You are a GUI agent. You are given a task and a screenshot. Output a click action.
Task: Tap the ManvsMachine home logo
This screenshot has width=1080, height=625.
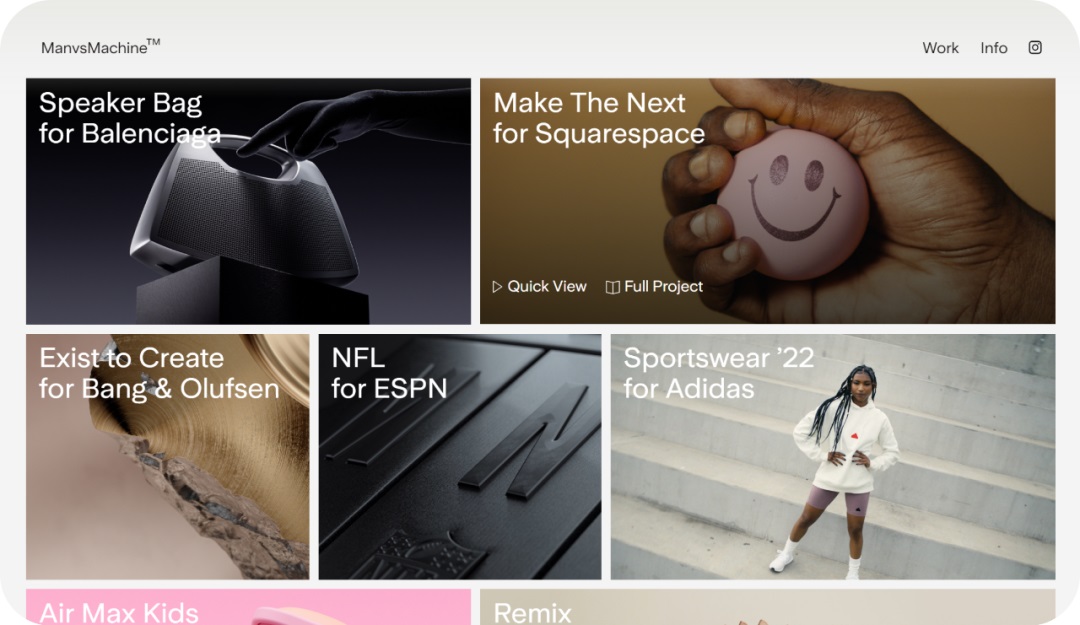[x=100, y=48]
